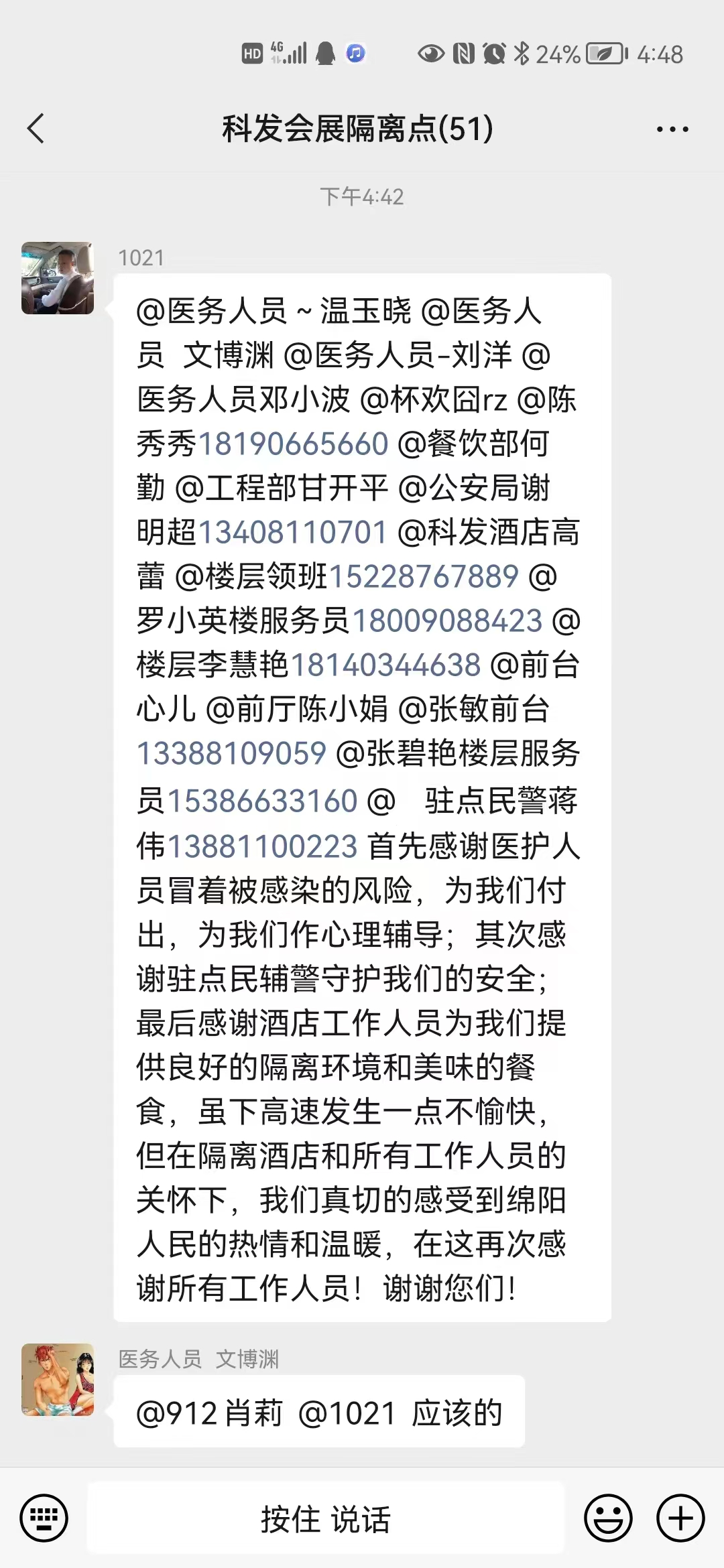This screenshot has width=724, height=1568.
Task: Tap phone number 15228767889
Action: [424, 576]
